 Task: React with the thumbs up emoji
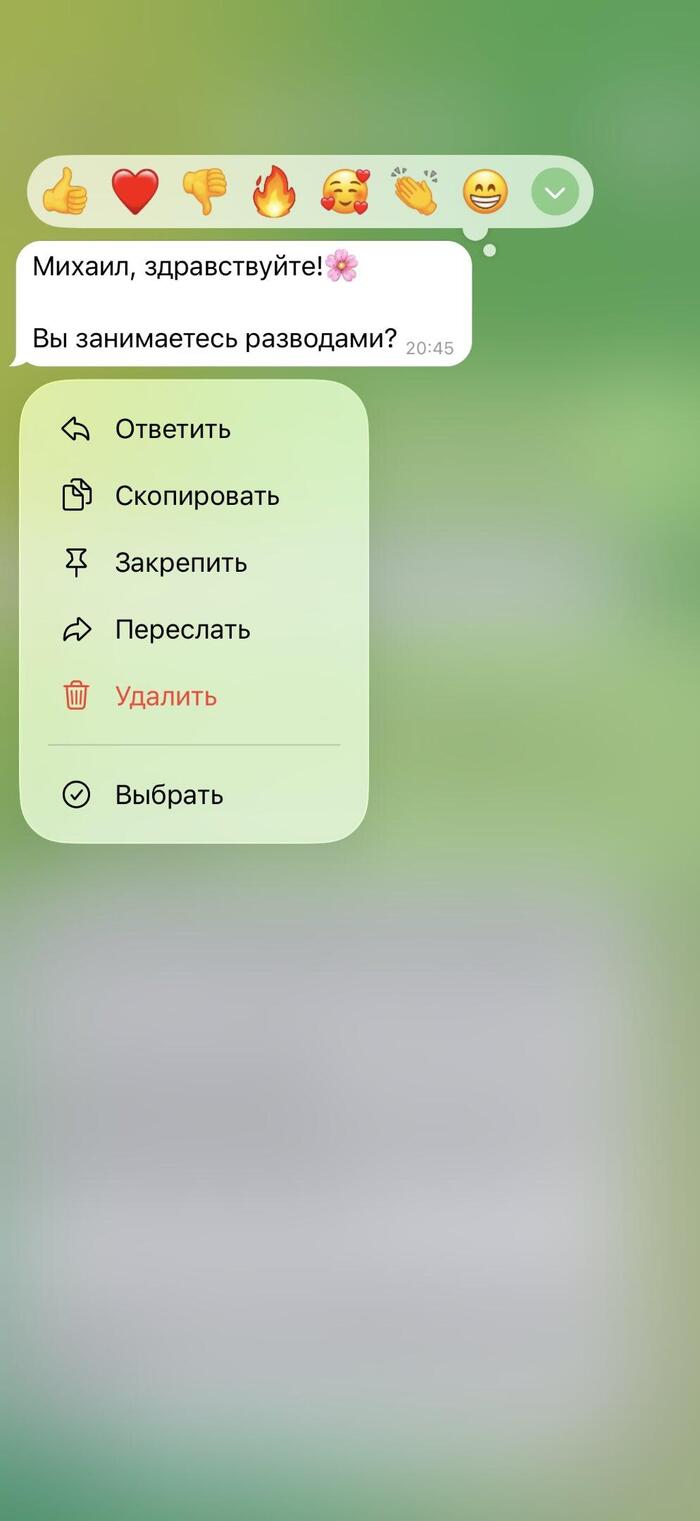pyautogui.click(x=65, y=191)
